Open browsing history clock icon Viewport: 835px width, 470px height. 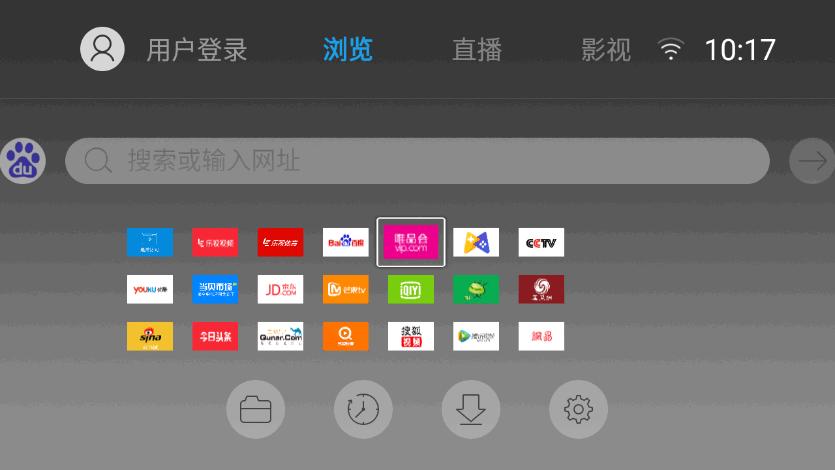[x=363, y=409]
